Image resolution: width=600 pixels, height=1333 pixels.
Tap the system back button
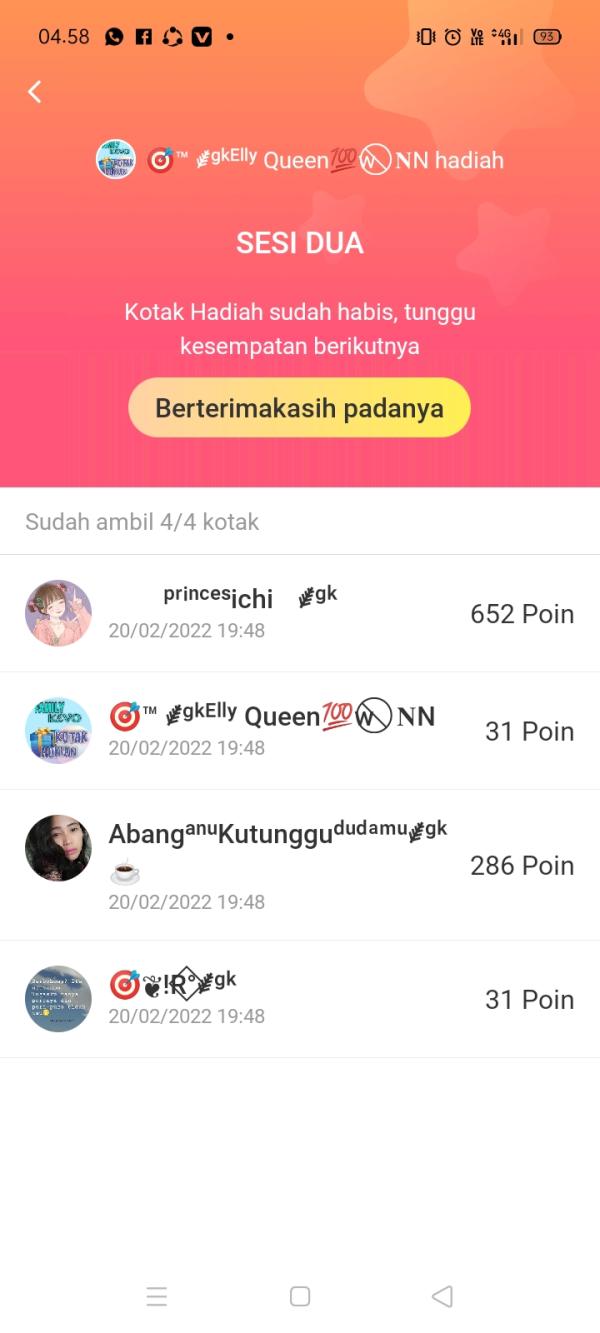pos(442,1296)
